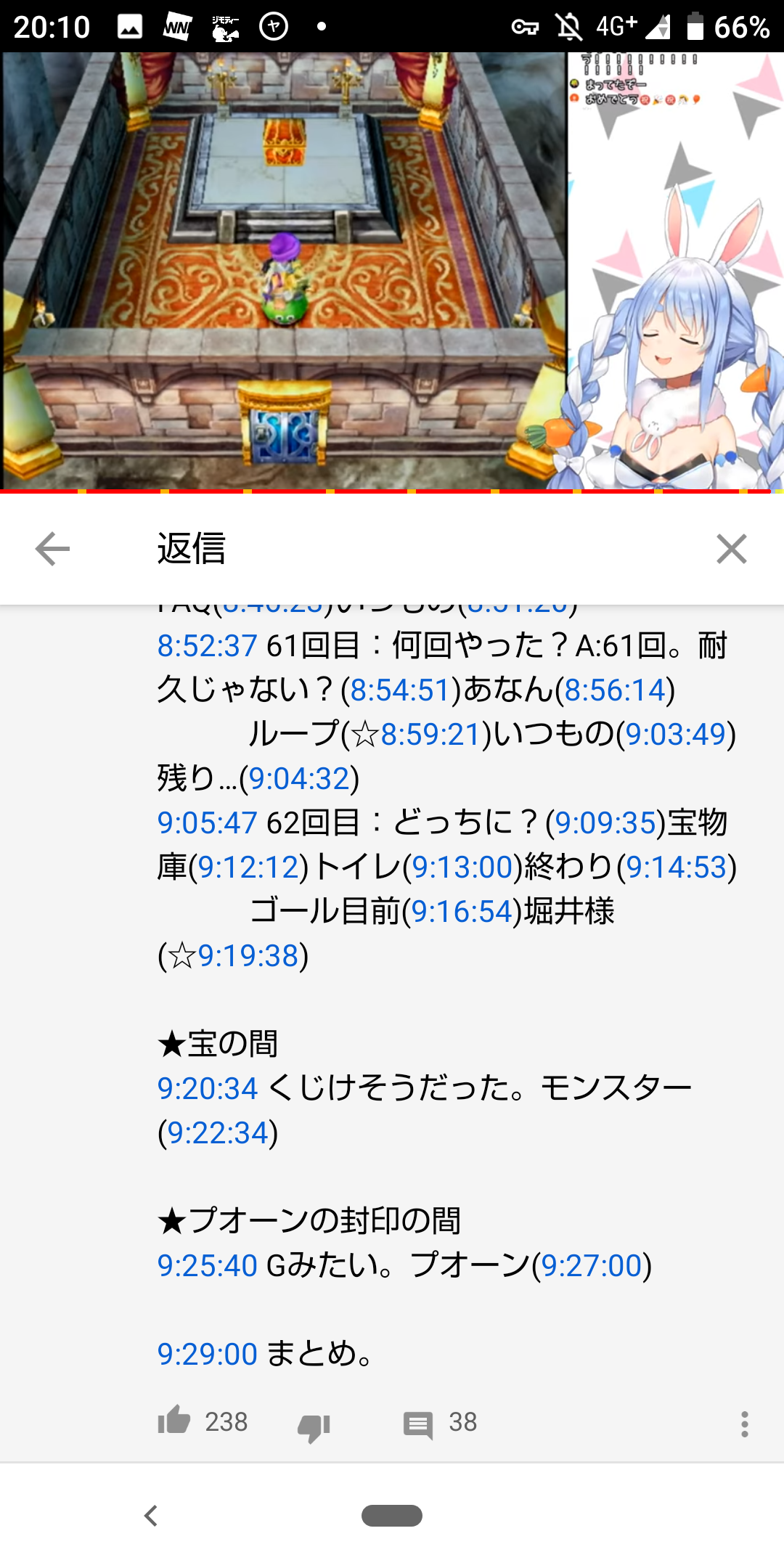Jump to timestamp 9:25:40

[208, 1266]
